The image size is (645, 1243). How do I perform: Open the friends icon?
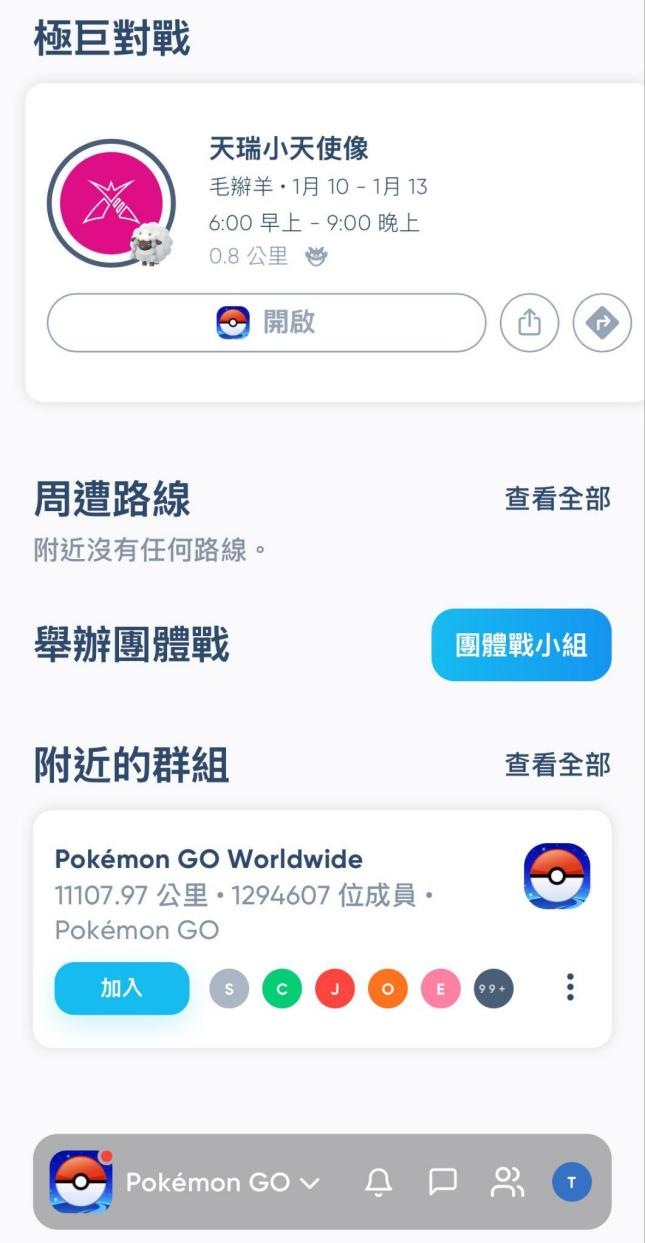(507, 1183)
